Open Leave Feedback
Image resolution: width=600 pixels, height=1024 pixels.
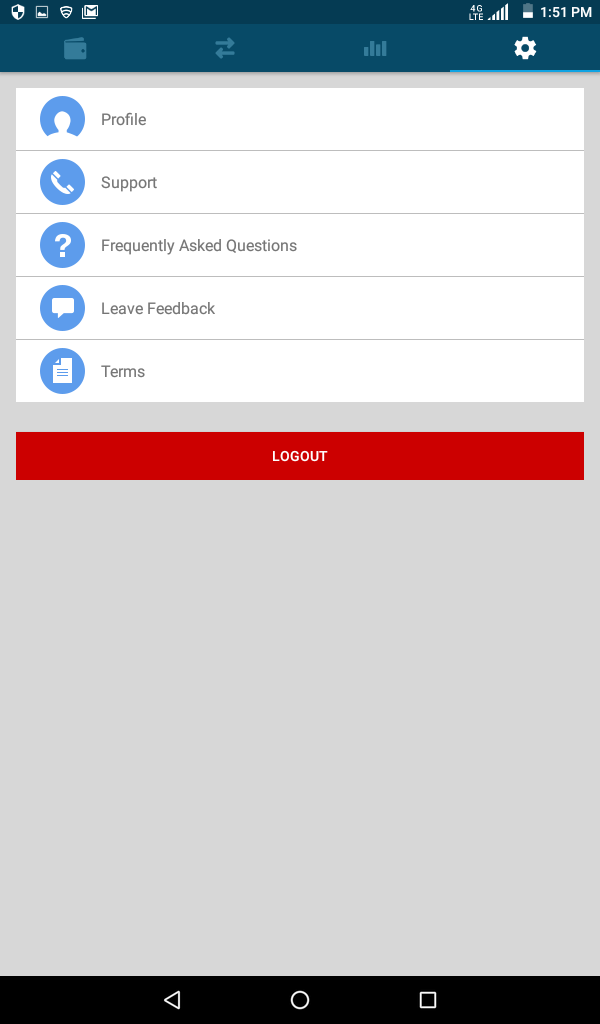[300, 308]
